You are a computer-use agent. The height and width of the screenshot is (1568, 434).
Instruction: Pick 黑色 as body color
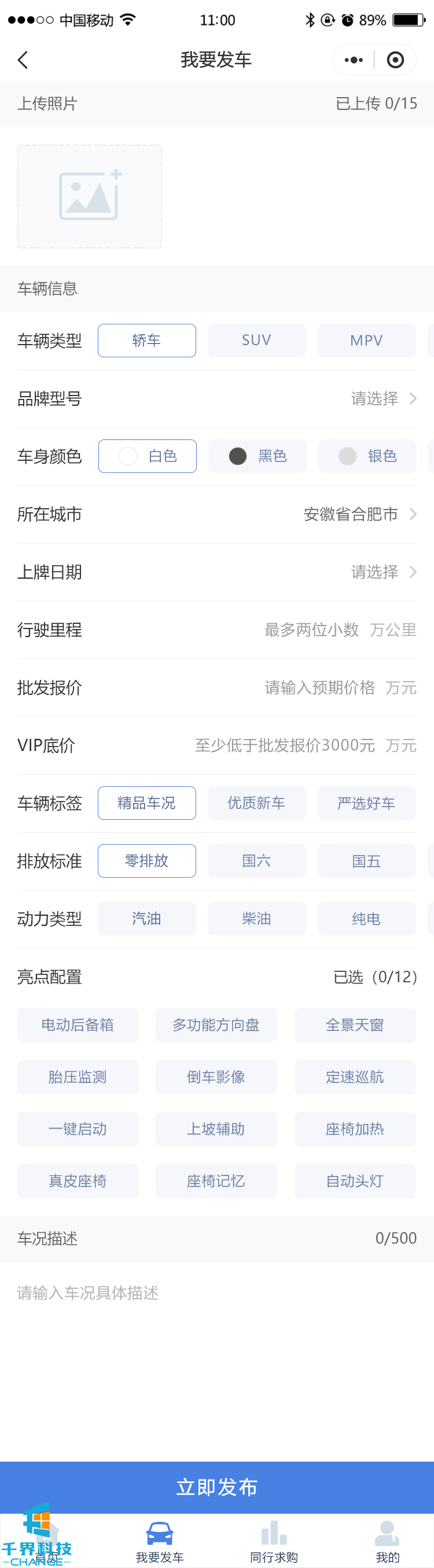pos(258,456)
